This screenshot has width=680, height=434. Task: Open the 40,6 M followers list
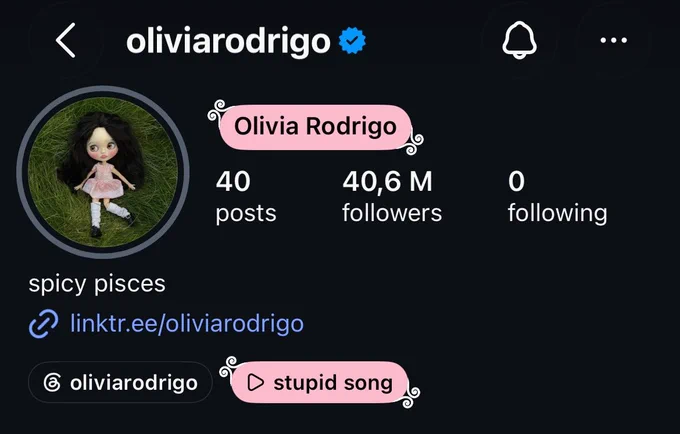point(392,197)
